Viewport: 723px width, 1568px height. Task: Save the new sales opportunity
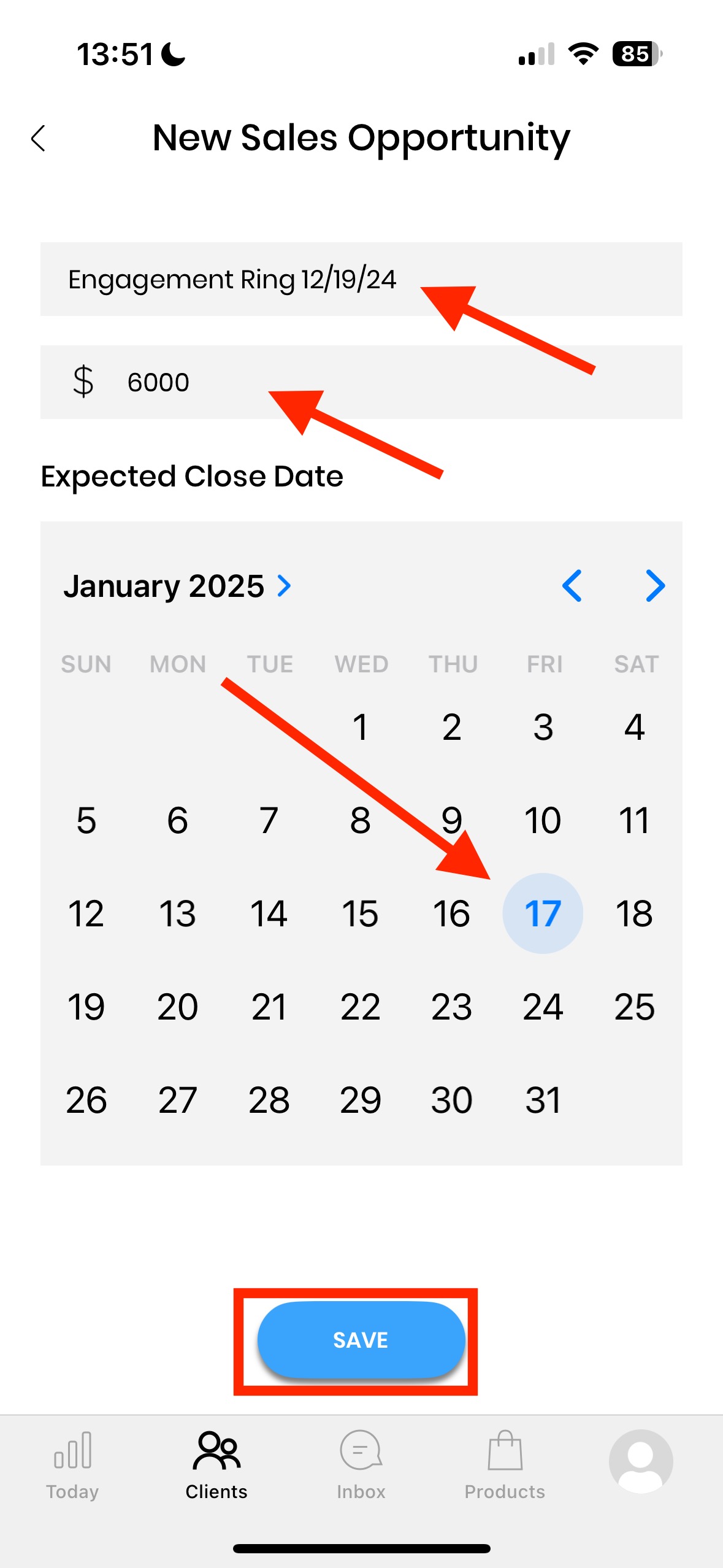pos(361,1340)
